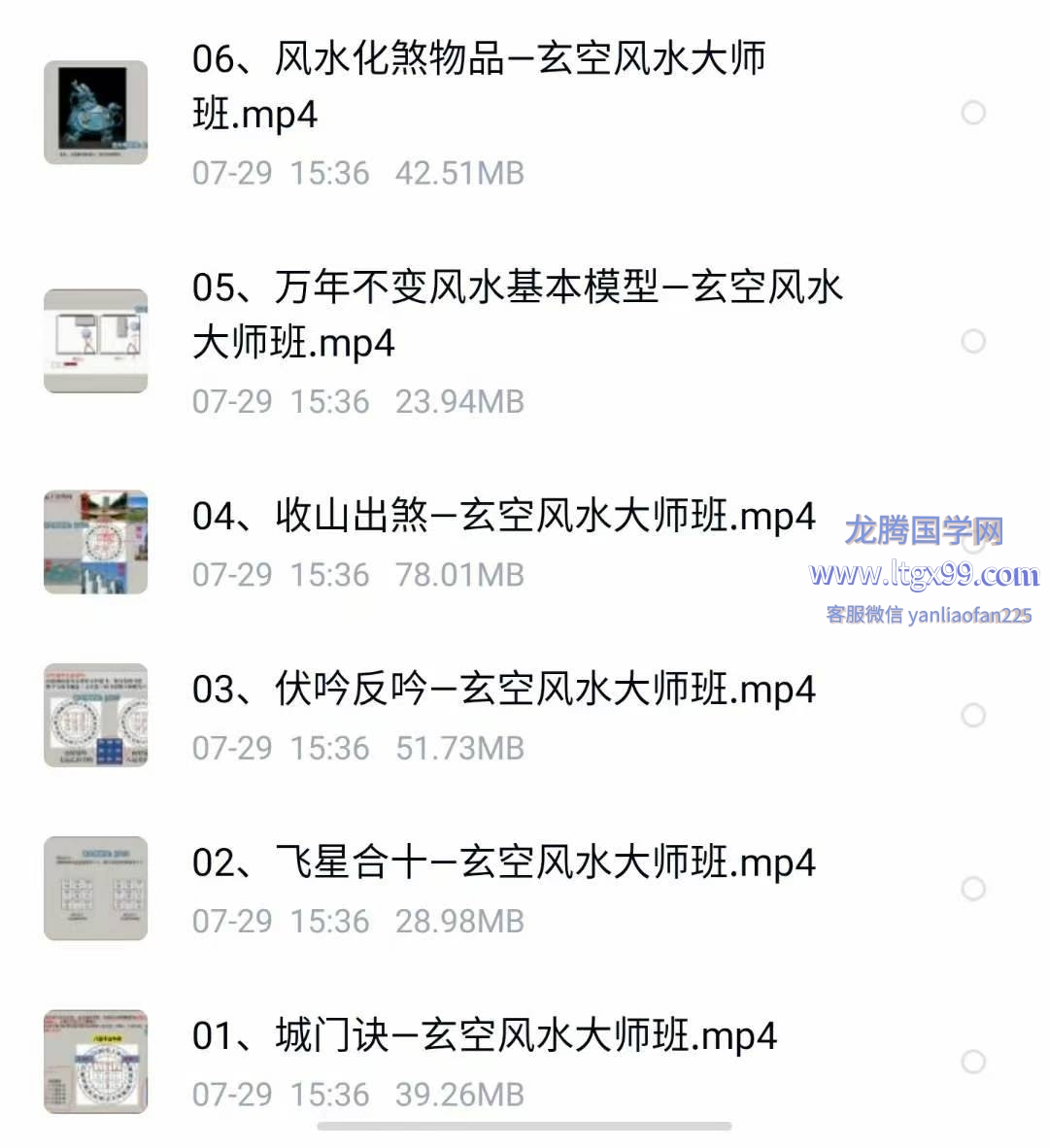This screenshot has height=1148, width=1049.
Task: Open 05、万年不变风水基本模型 video file
Action: pyautogui.click(x=517, y=315)
